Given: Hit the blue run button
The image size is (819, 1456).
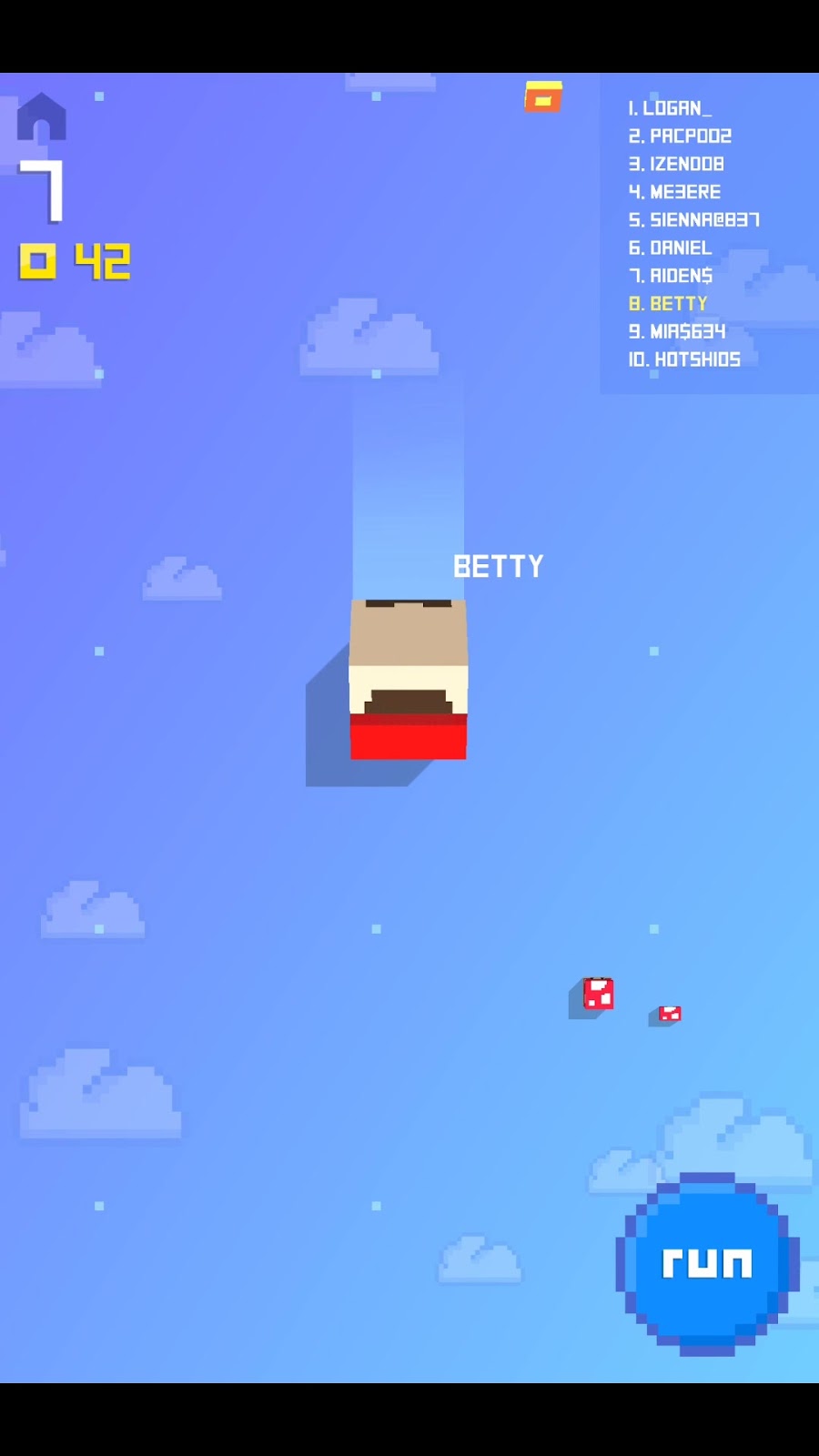Looking at the screenshot, I should click(707, 1263).
